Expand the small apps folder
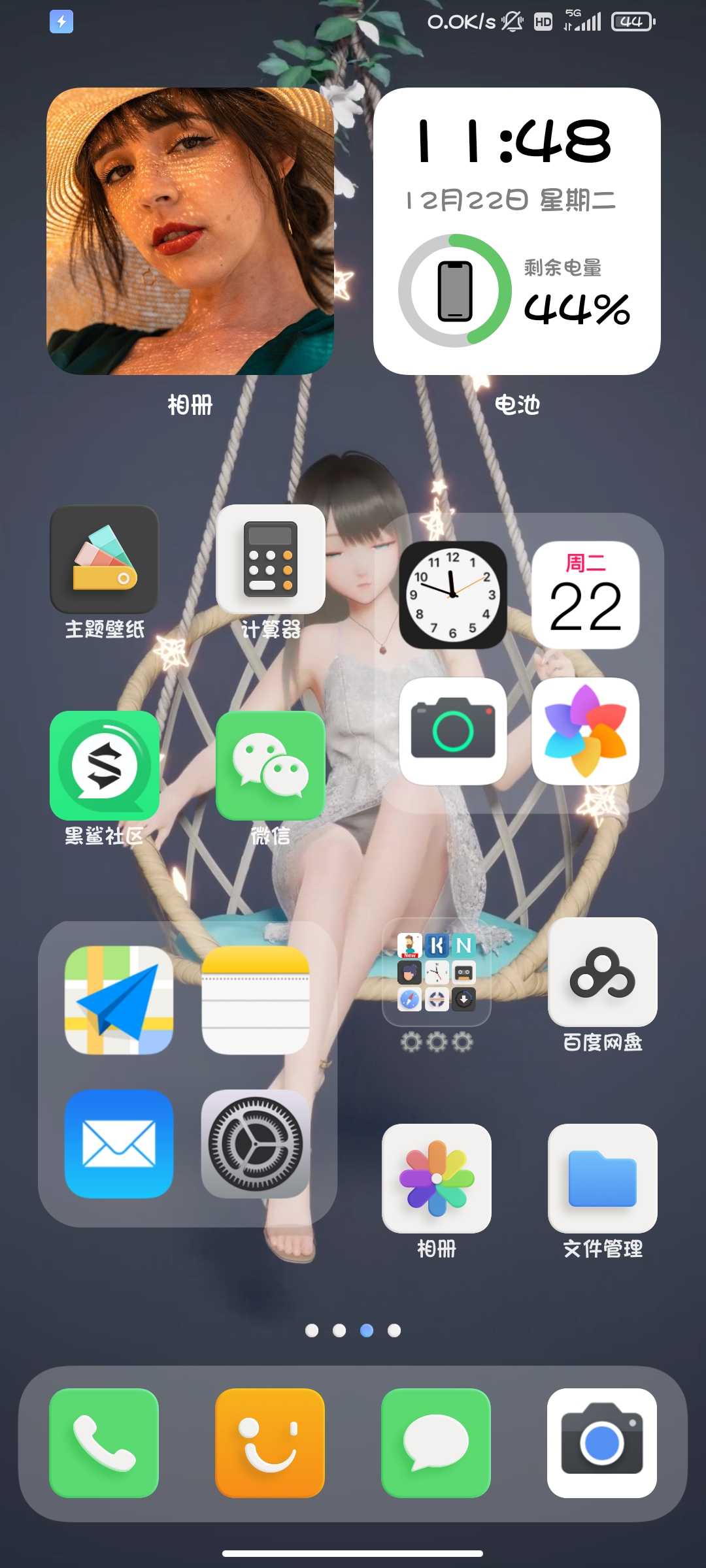Screen dimensions: 706x1568 click(437, 972)
